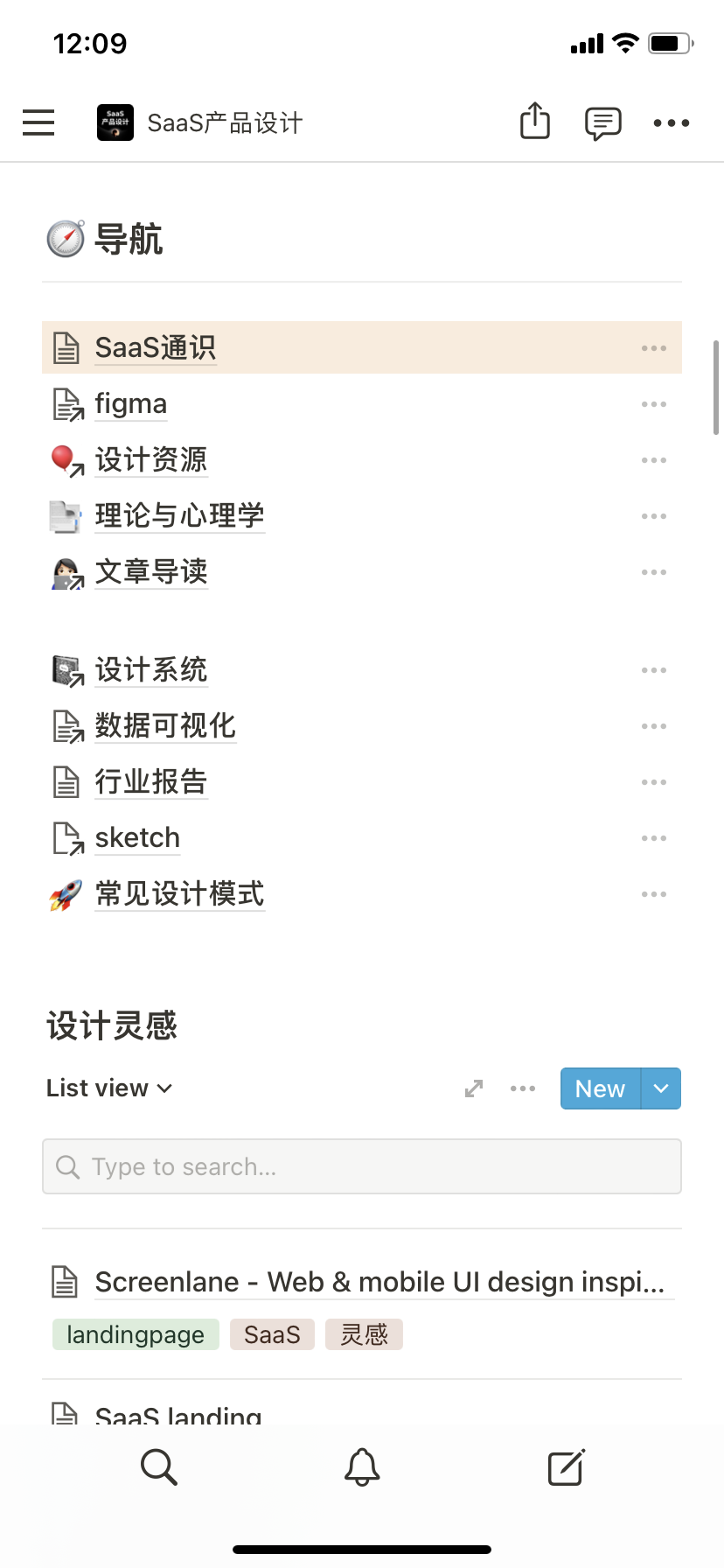724x1568 pixels.
Task: Open the page comments
Action: coord(603,123)
